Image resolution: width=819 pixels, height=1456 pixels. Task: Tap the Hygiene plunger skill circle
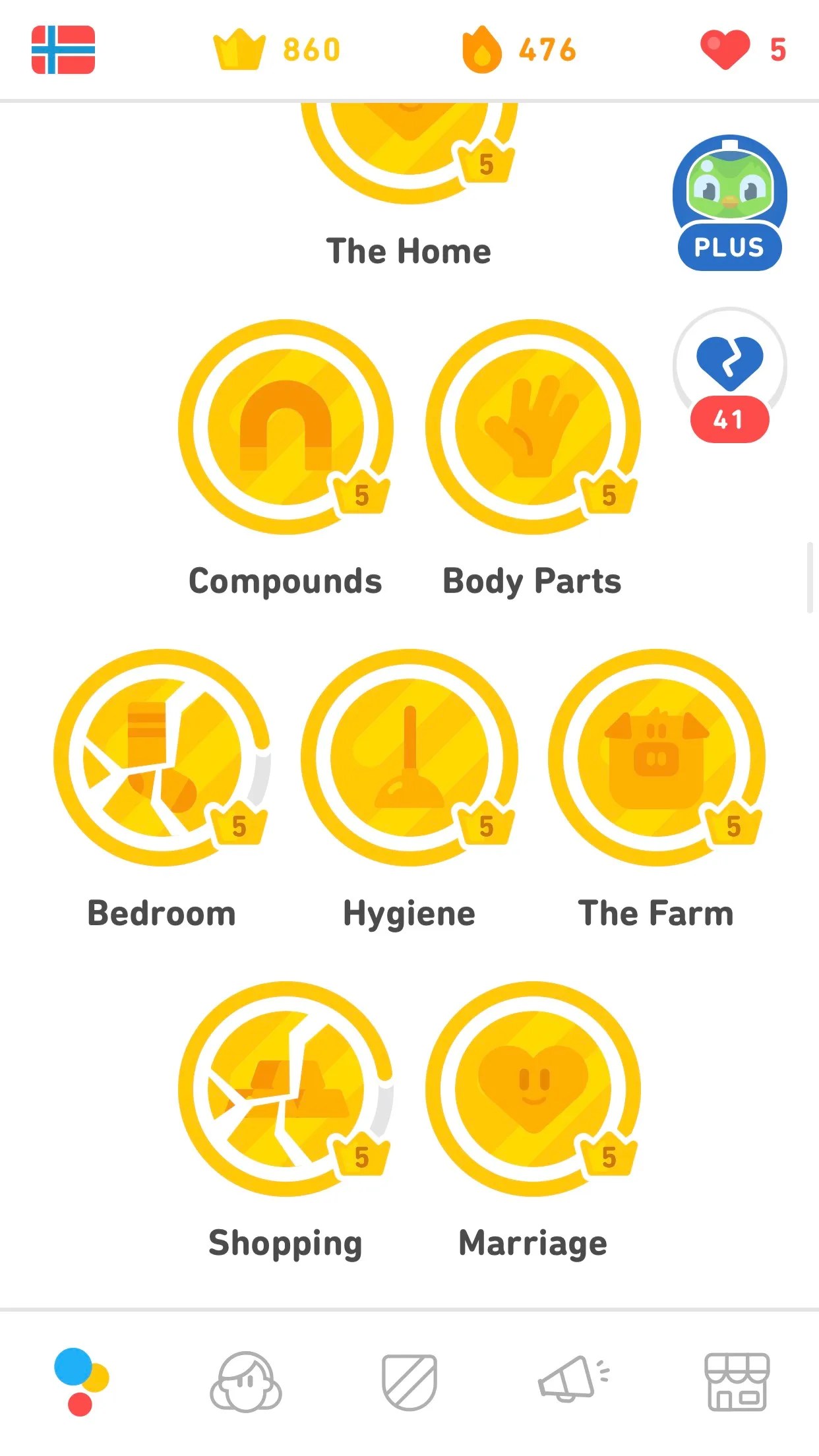point(409,758)
